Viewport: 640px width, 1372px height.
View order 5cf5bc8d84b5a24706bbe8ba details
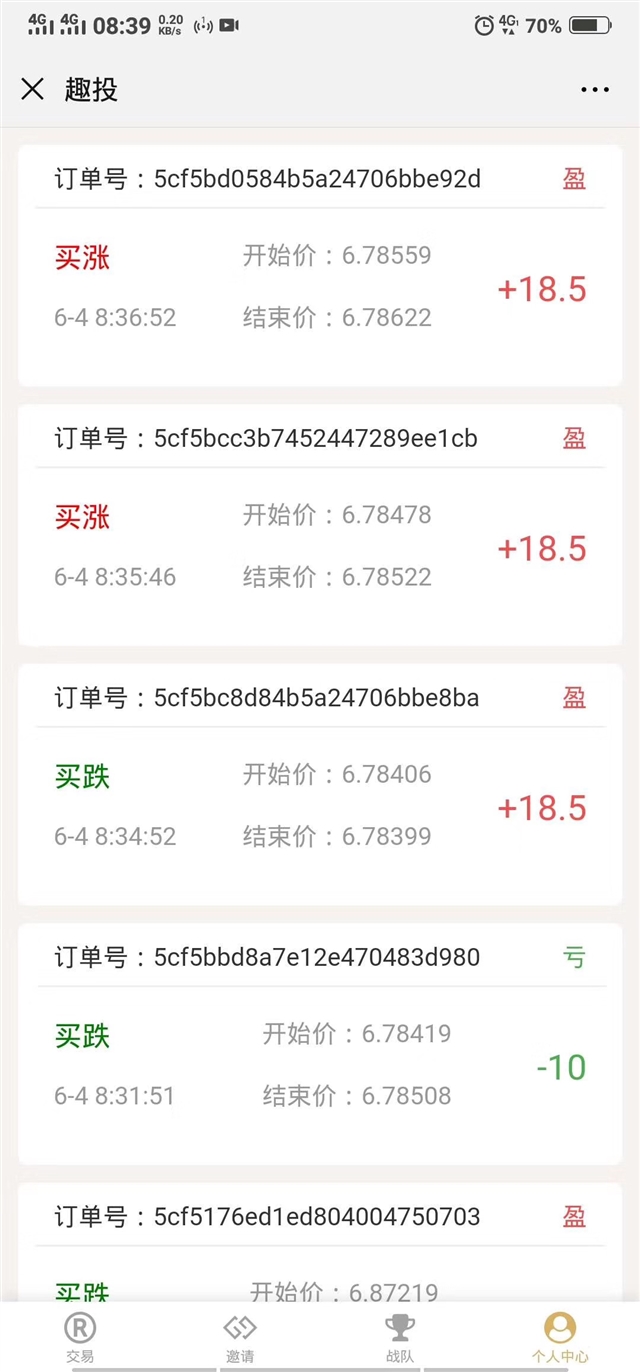tap(320, 784)
